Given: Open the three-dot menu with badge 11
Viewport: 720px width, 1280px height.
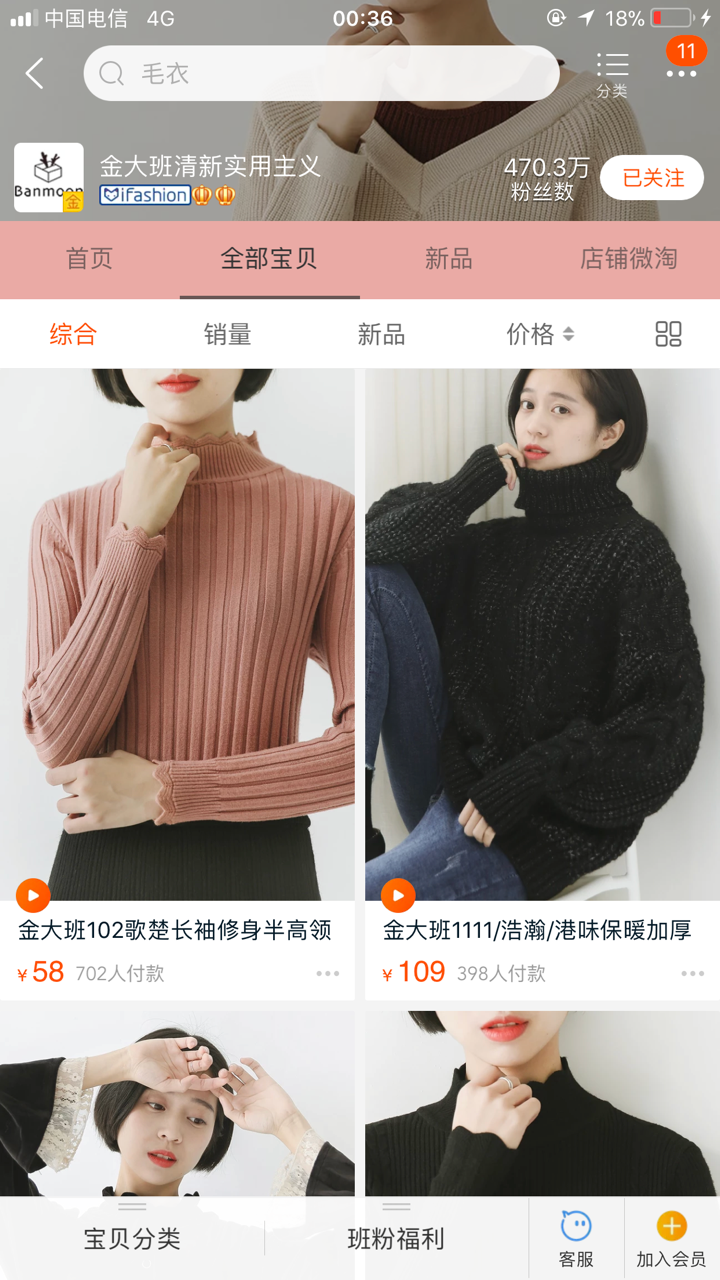Looking at the screenshot, I should 682,62.
